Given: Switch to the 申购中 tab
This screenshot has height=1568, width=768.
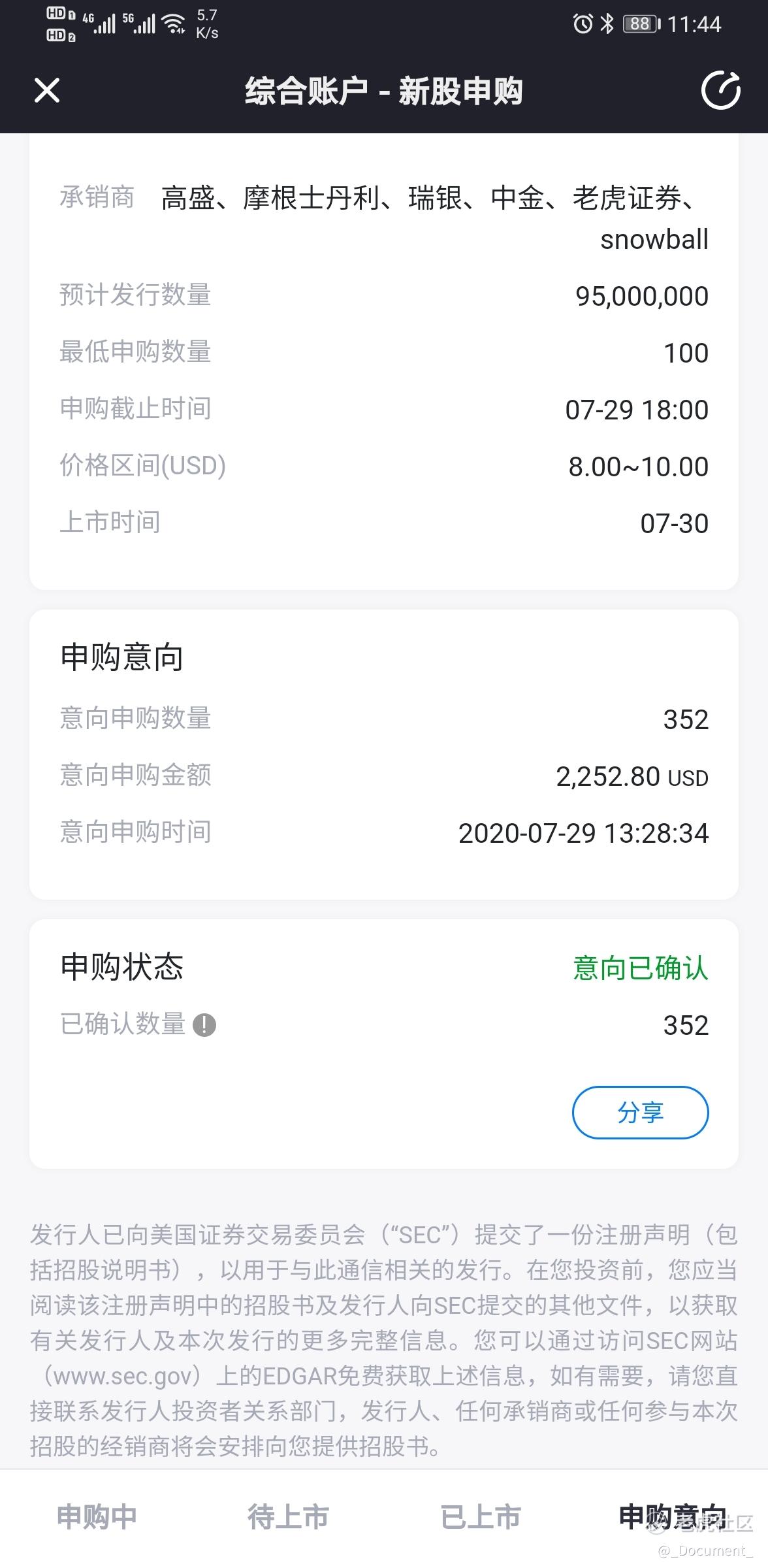Looking at the screenshot, I should (97, 1516).
